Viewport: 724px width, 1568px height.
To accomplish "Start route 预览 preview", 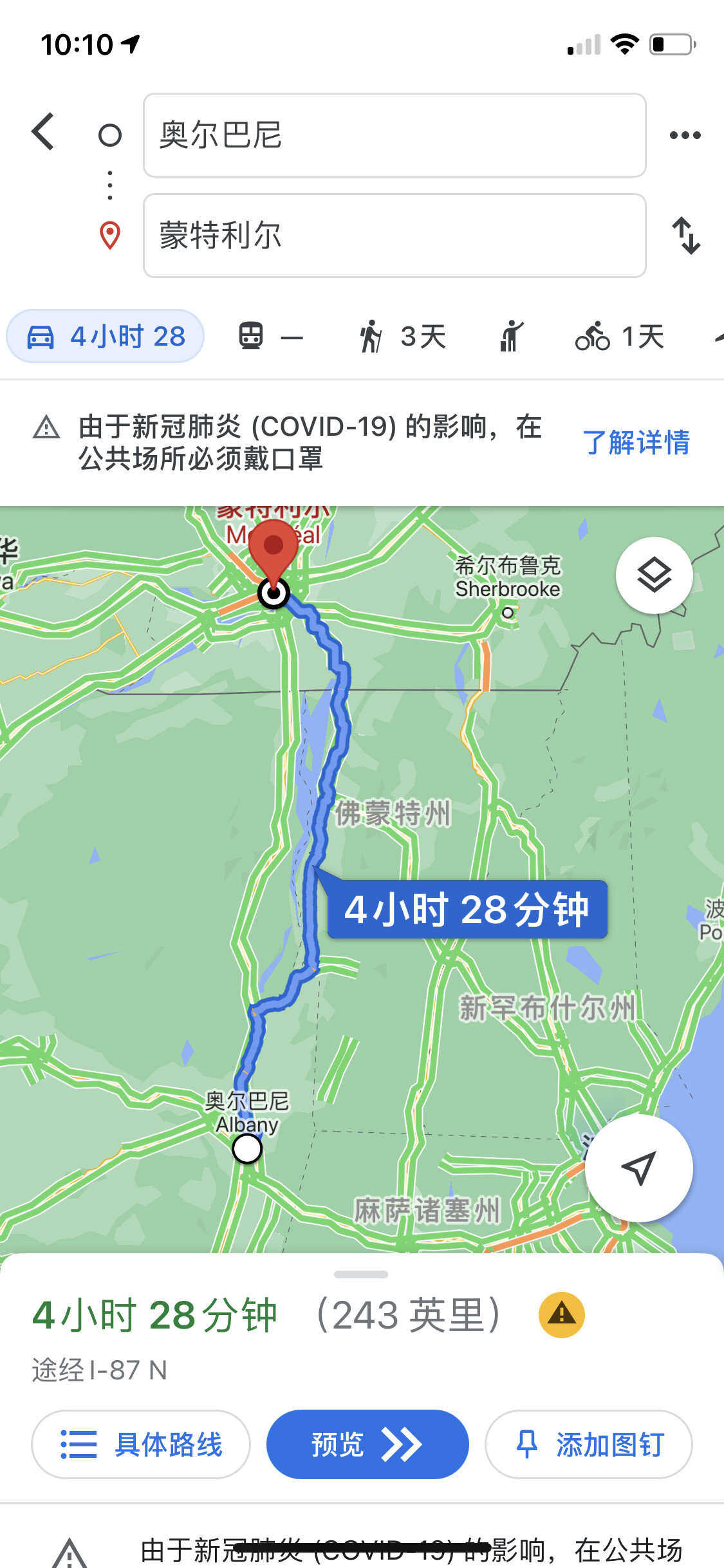I will (367, 1444).
